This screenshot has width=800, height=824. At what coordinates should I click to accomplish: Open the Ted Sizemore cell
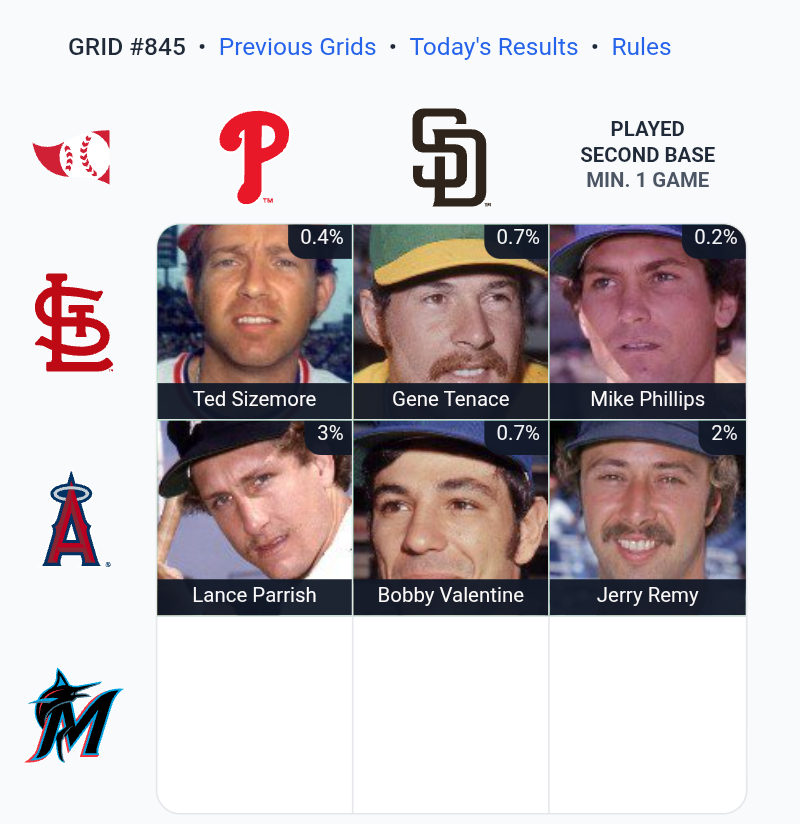tap(255, 320)
